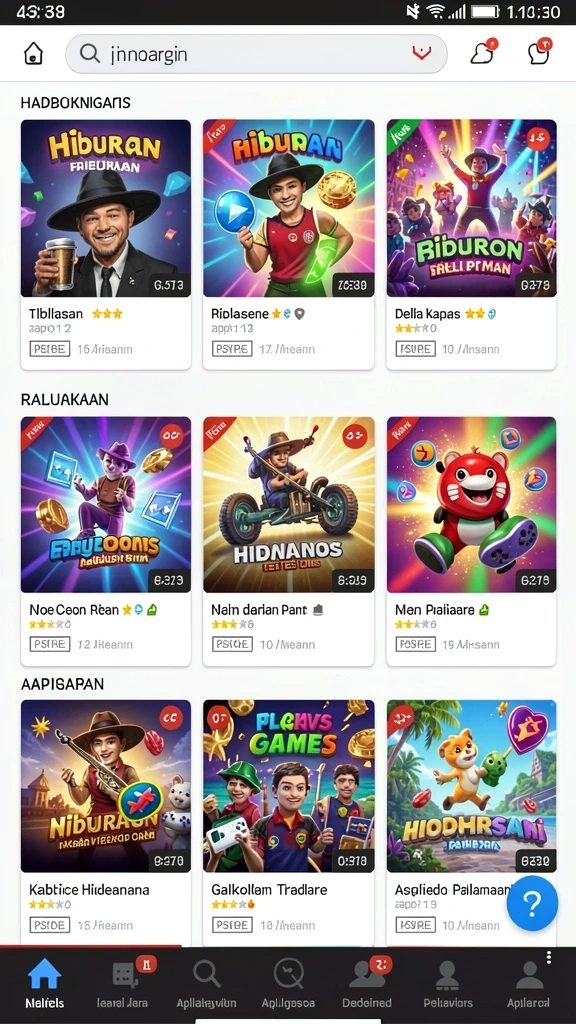Expand the red dropdown arrow in search bar
This screenshot has height=1024, width=576.
pos(422,54)
